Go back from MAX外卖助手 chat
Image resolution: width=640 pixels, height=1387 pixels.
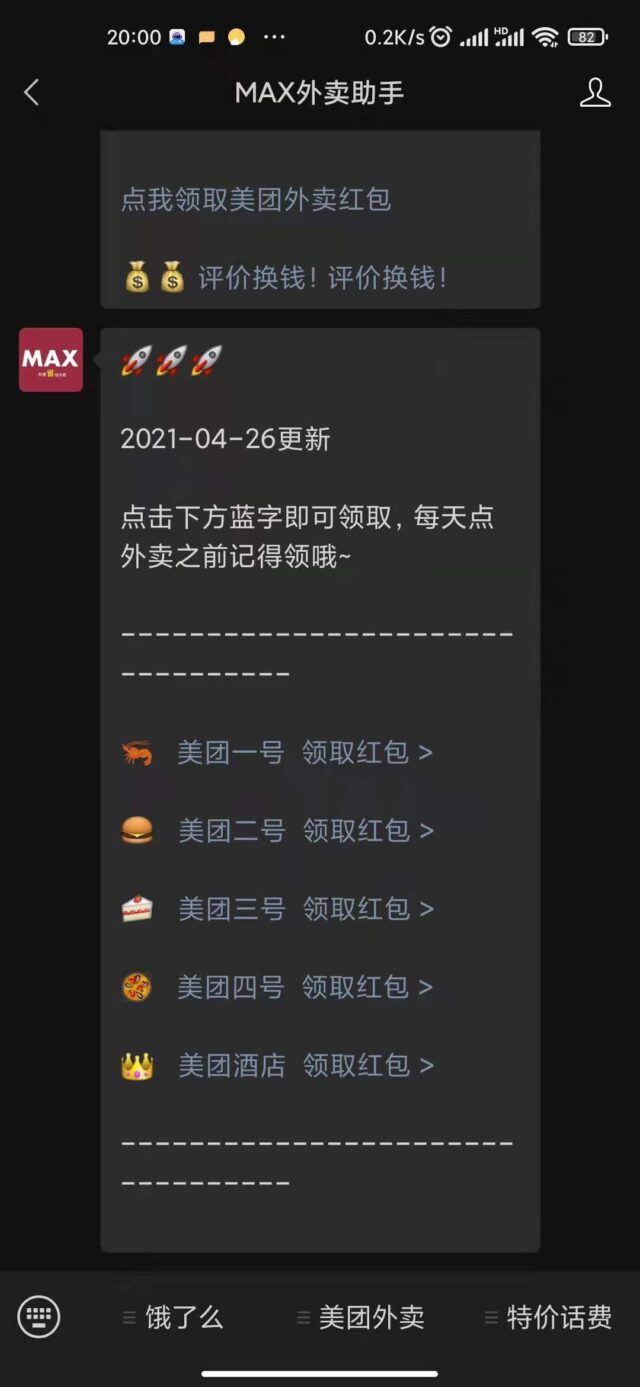click(32, 93)
